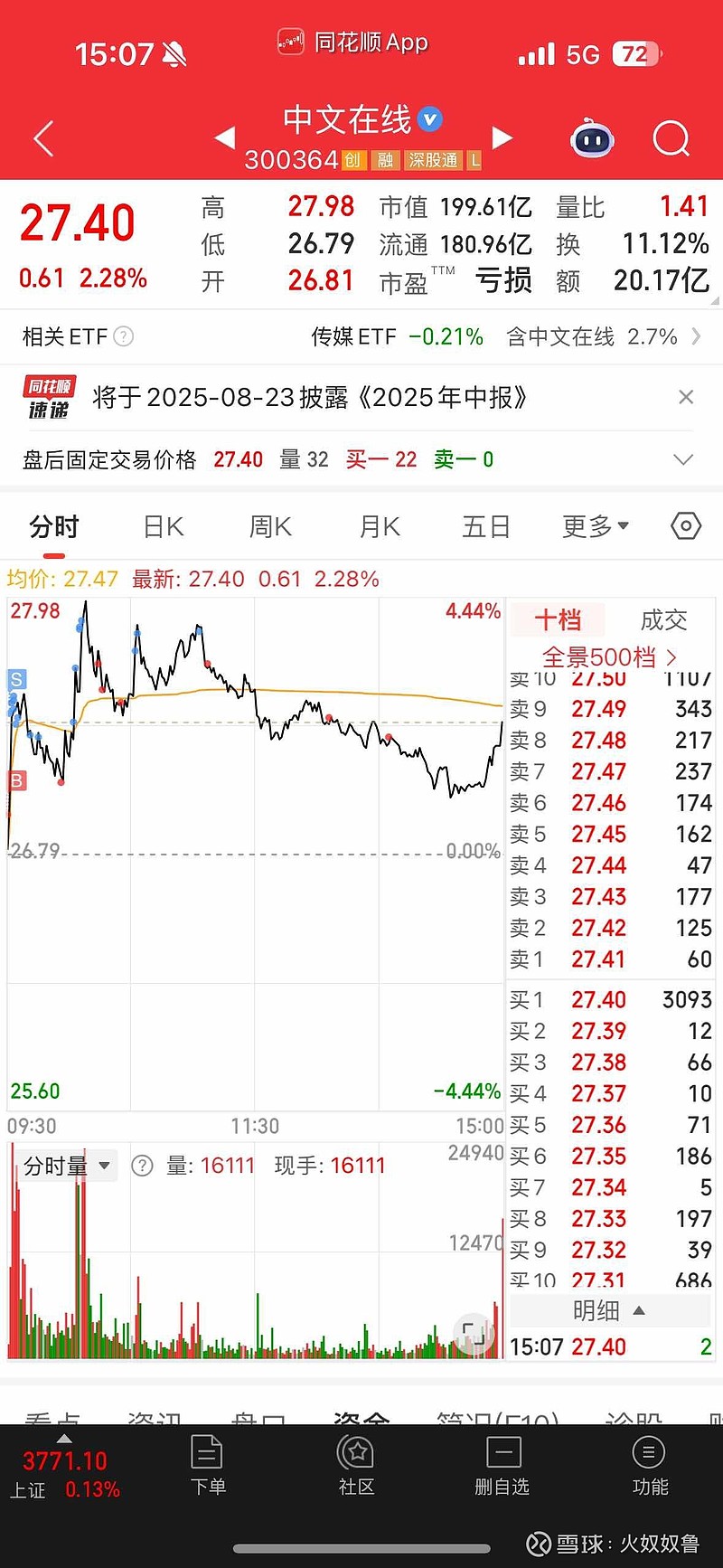Open the 全景500档 link

(609, 657)
